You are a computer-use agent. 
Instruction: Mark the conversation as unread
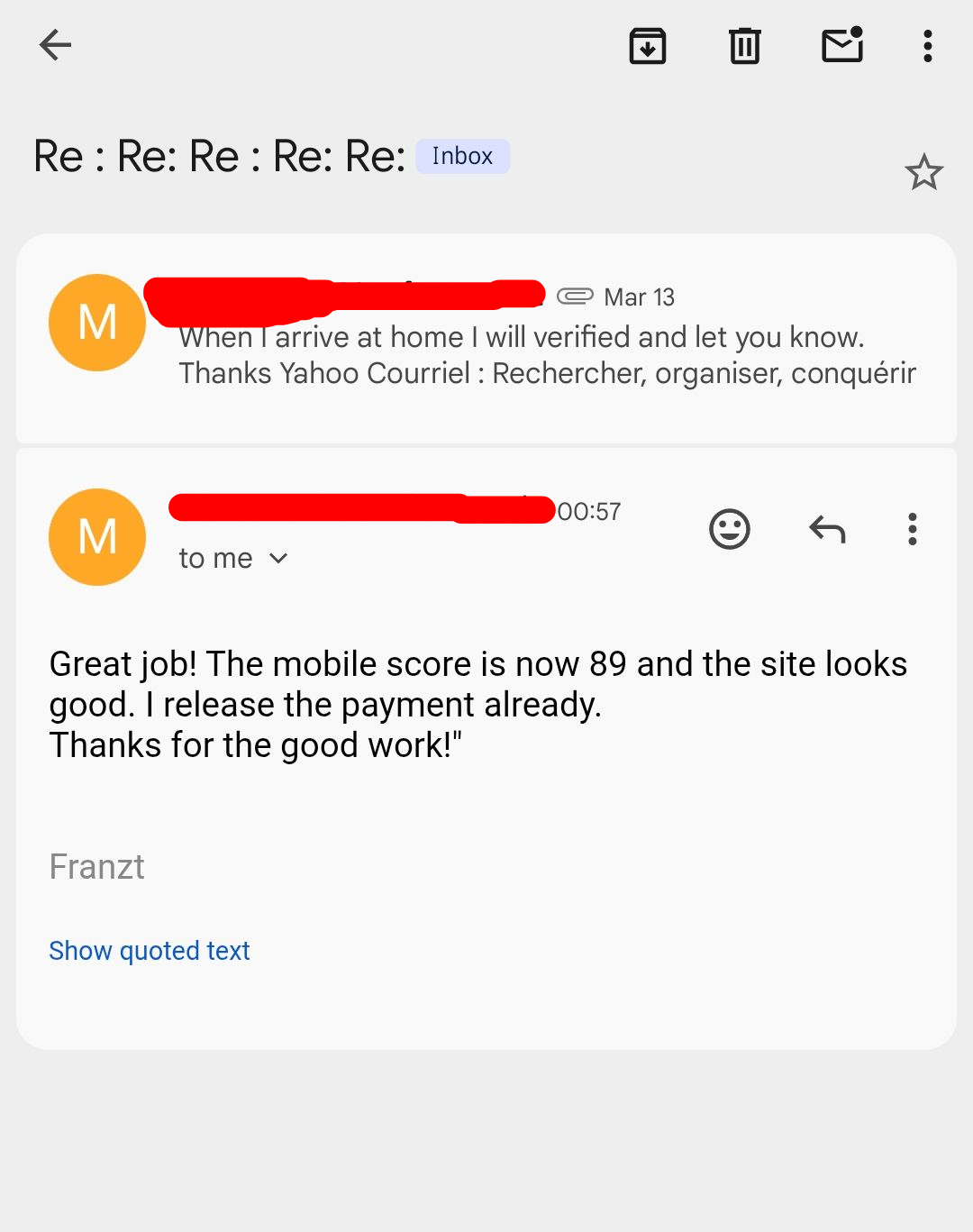pos(842,45)
